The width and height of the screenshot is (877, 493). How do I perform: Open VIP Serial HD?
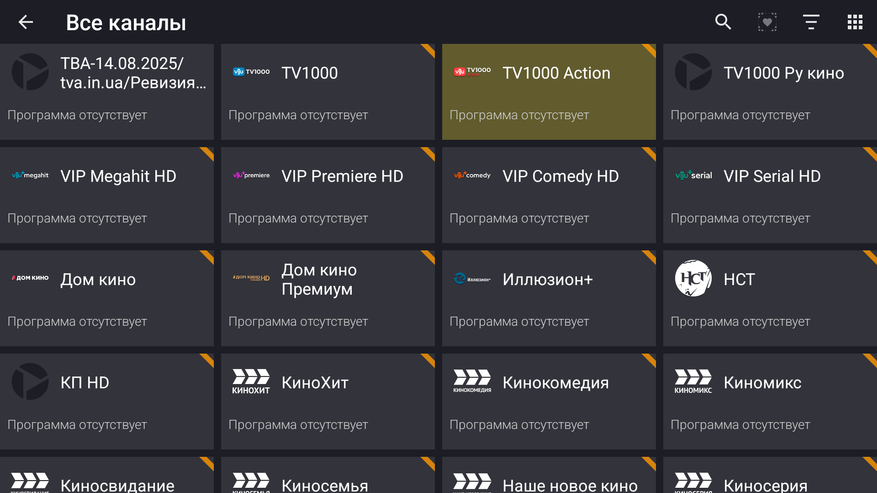click(769, 195)
